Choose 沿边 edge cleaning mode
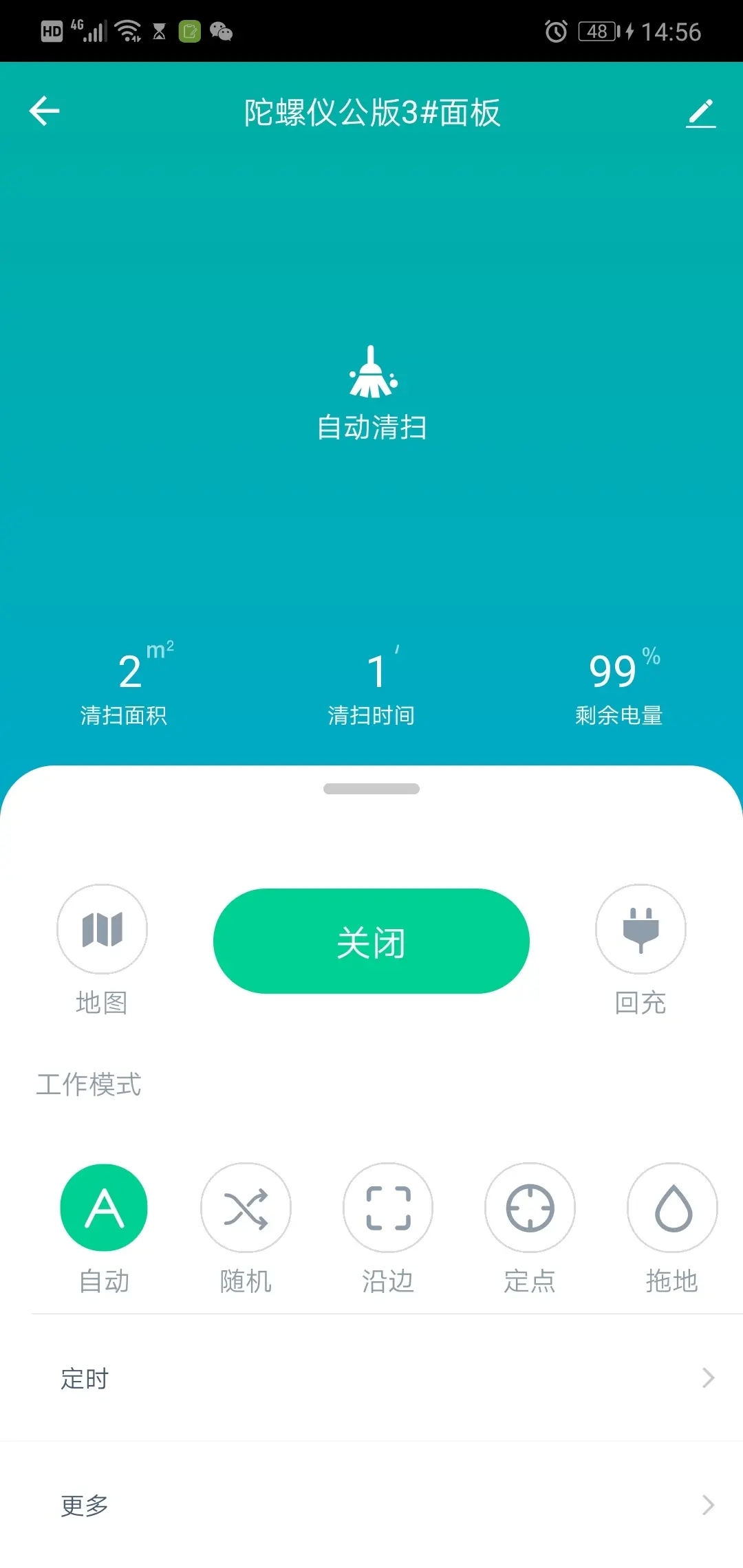This screenshot has height=1568, width=743. point(388,1208)
